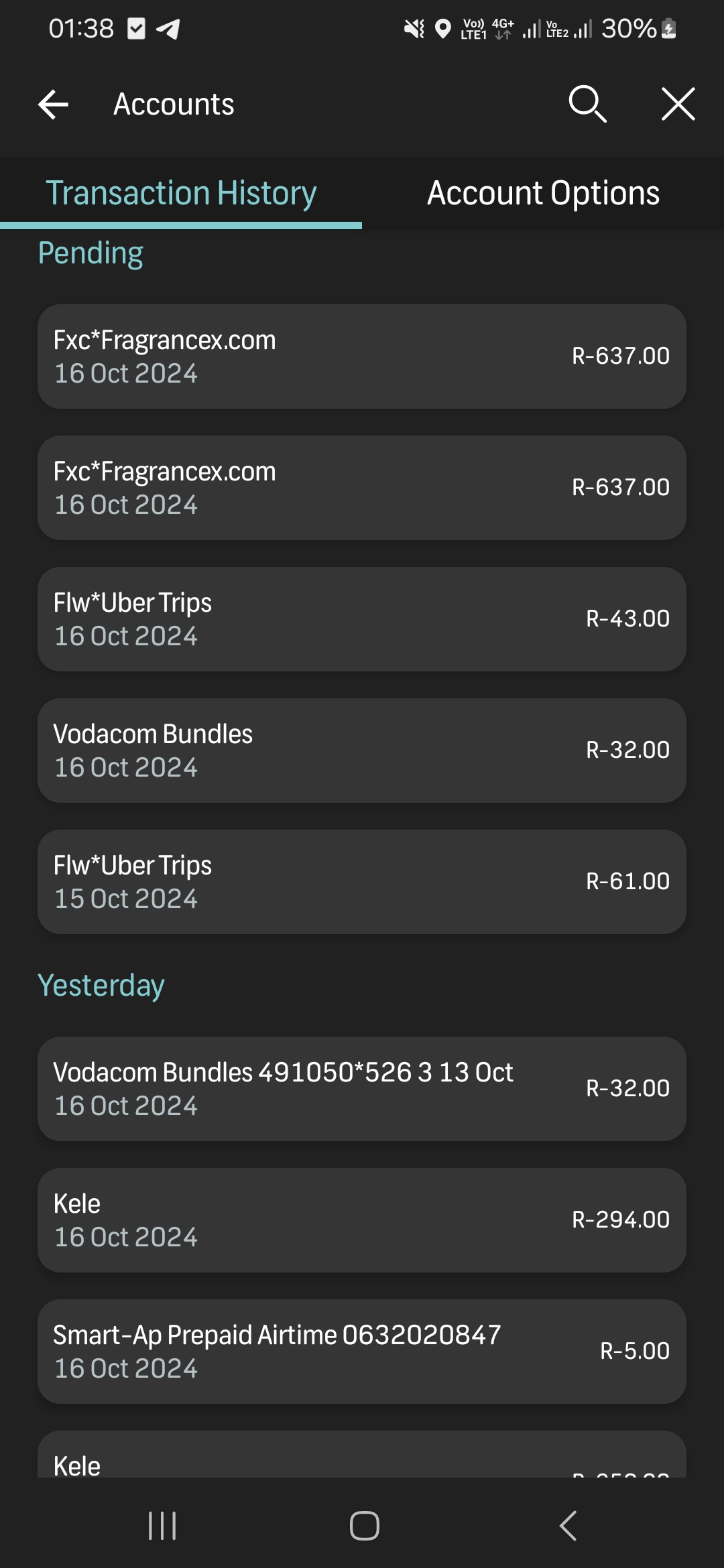Open the Vodacom Bundles pending transaction
The height and width of the screenshot is (1568, 724).
click(362, 750)
